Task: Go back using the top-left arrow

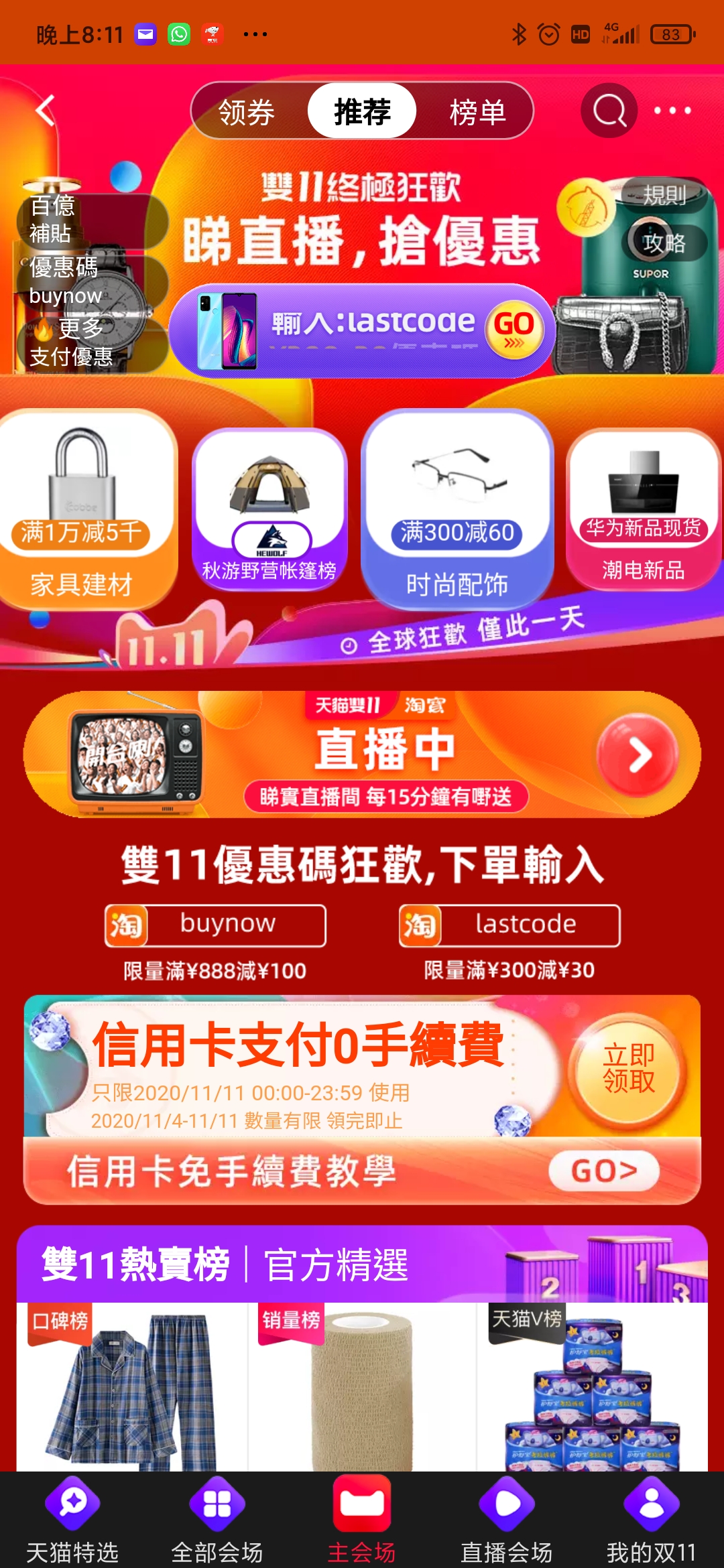Action: click(x=45, y=111)
